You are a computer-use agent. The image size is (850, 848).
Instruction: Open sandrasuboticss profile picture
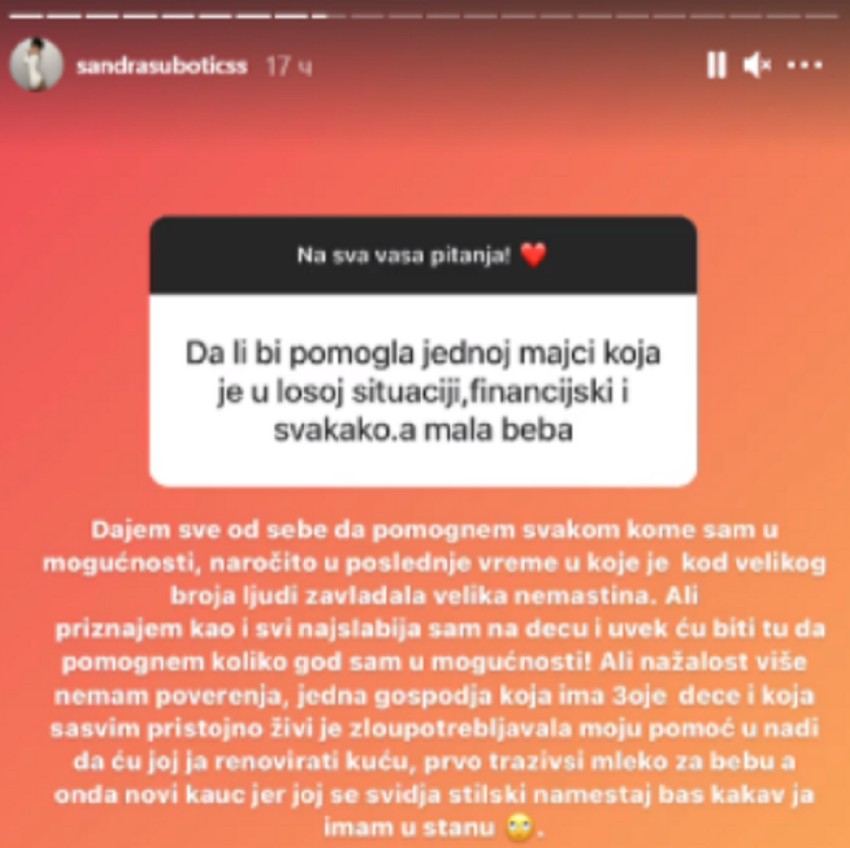(37, 66)
